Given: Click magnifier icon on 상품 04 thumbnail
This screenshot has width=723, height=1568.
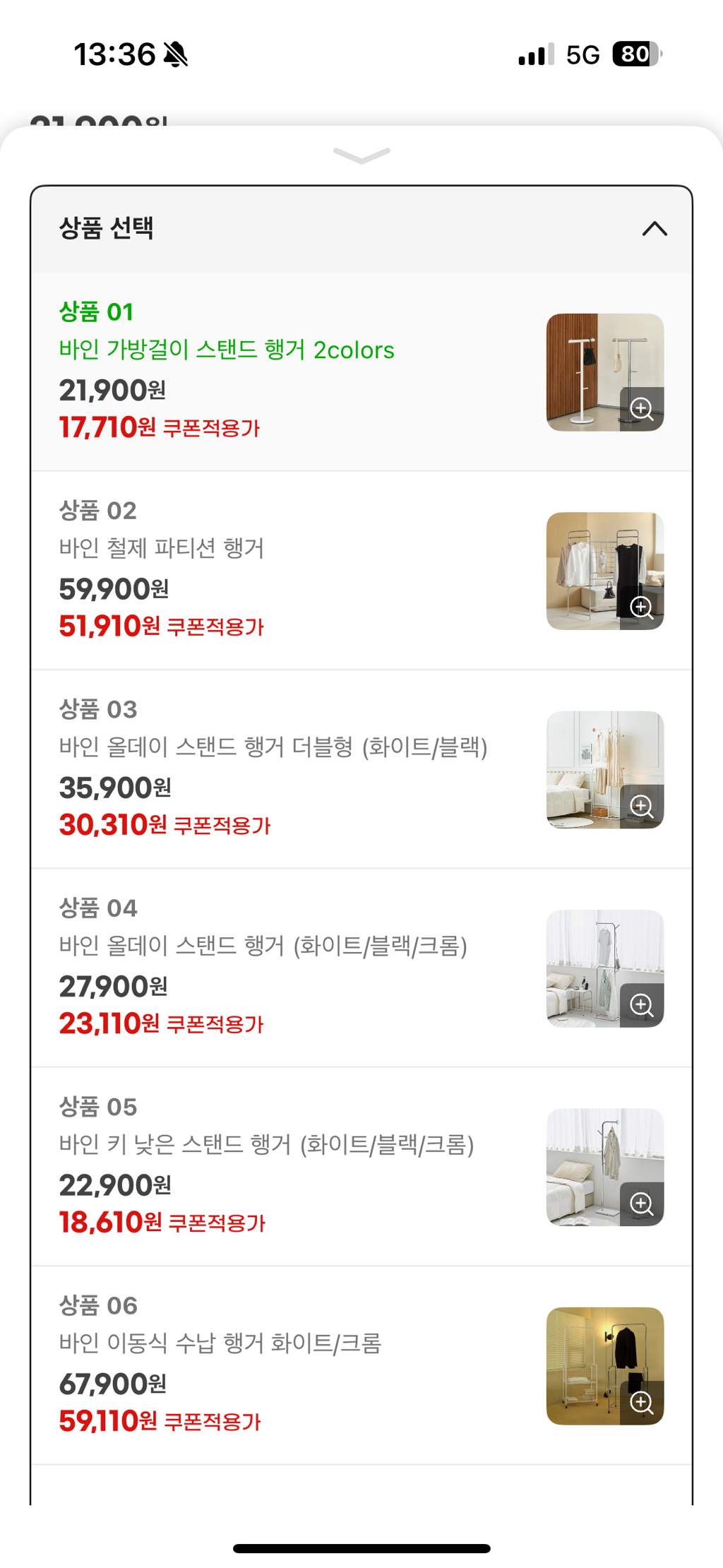Looking at the screenshot, I should pyautogui.click(x=641, y=1006).
